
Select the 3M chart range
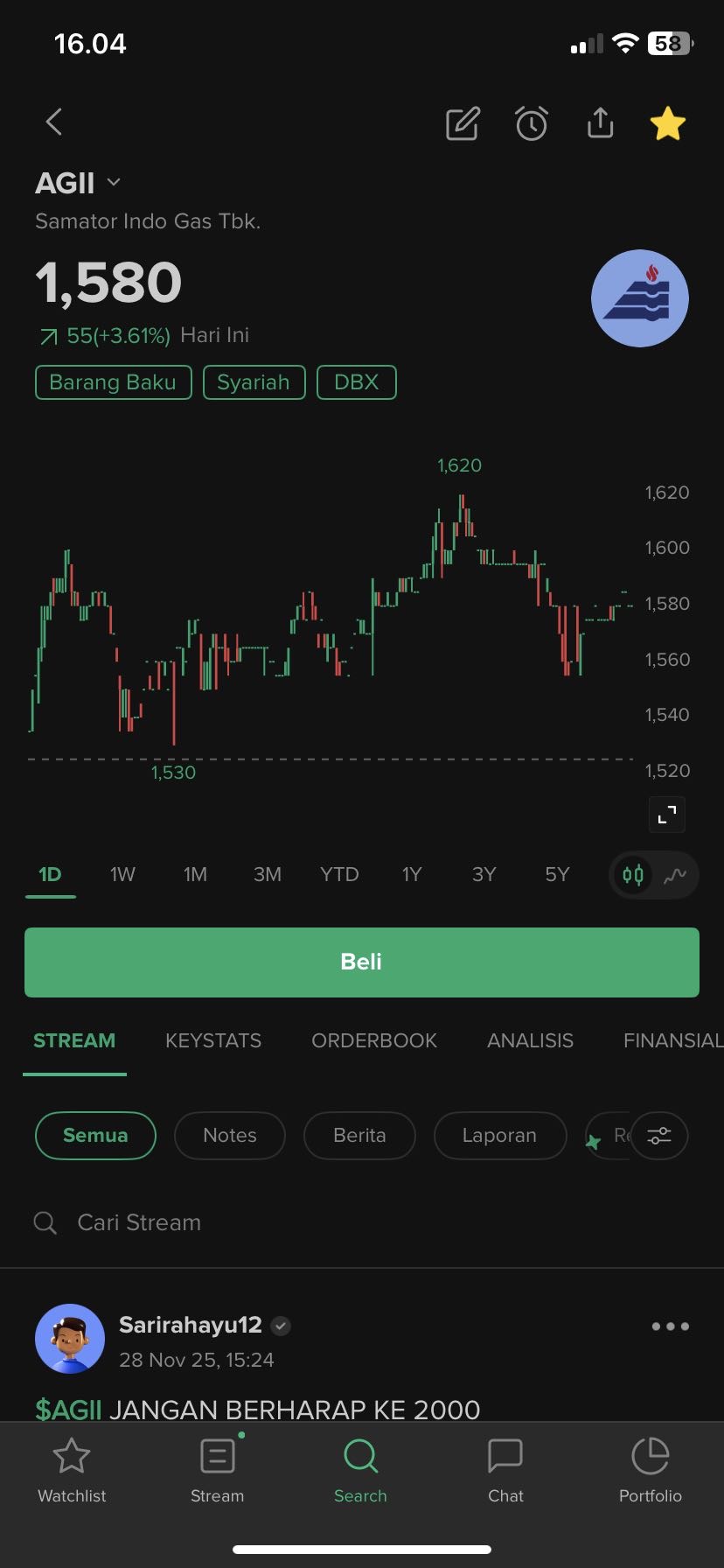[268, 874]
